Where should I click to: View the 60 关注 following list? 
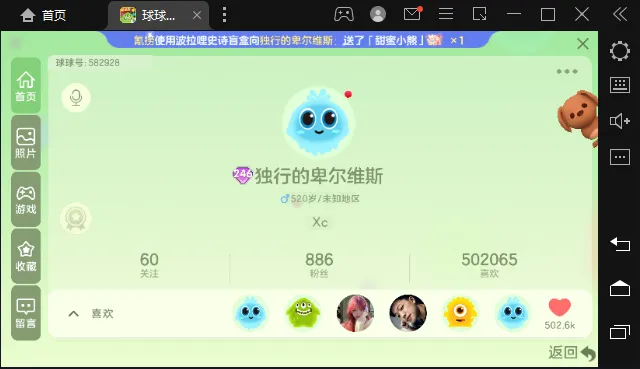pyautogui.click(x=149, y=265)
